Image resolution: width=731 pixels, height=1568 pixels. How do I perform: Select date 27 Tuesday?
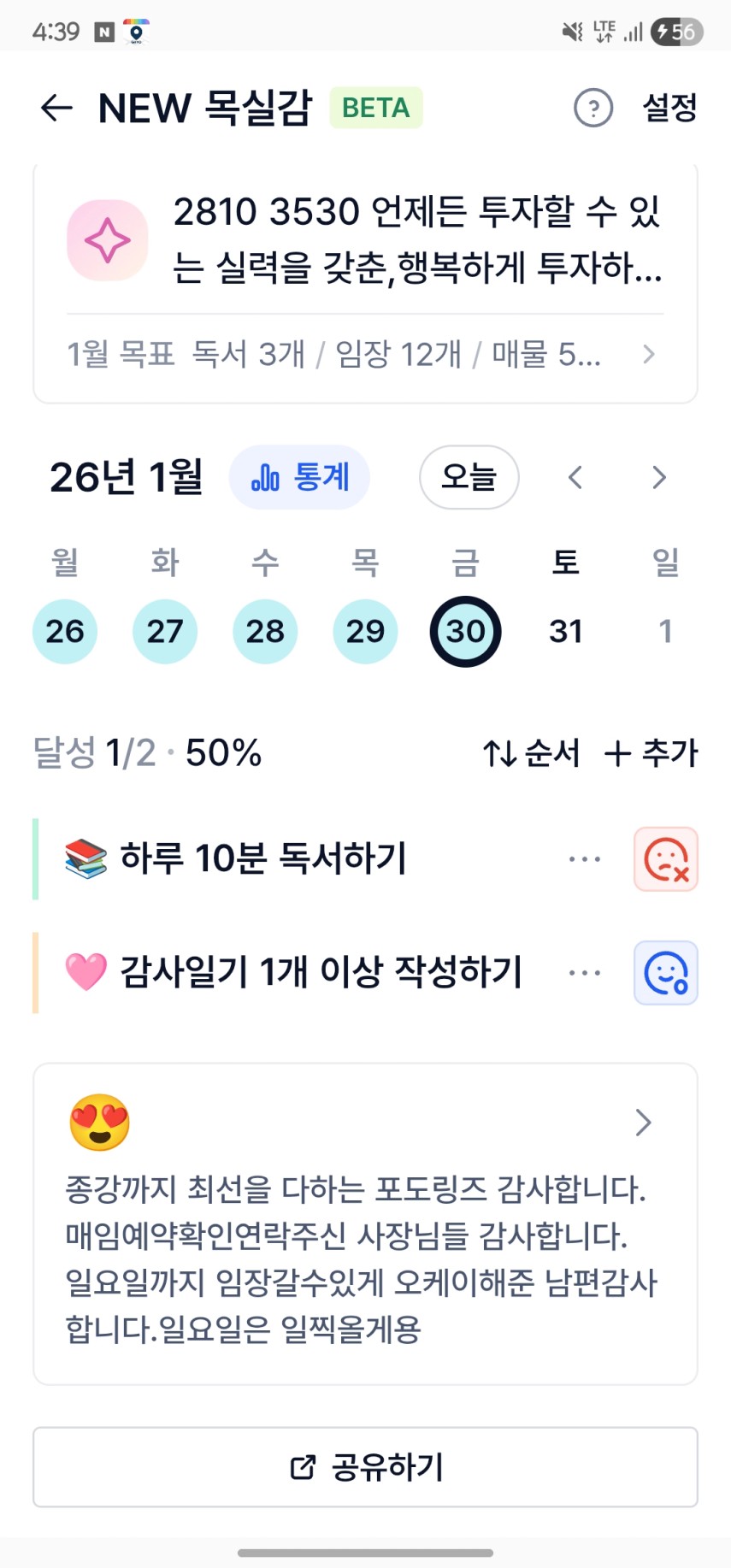165,632
